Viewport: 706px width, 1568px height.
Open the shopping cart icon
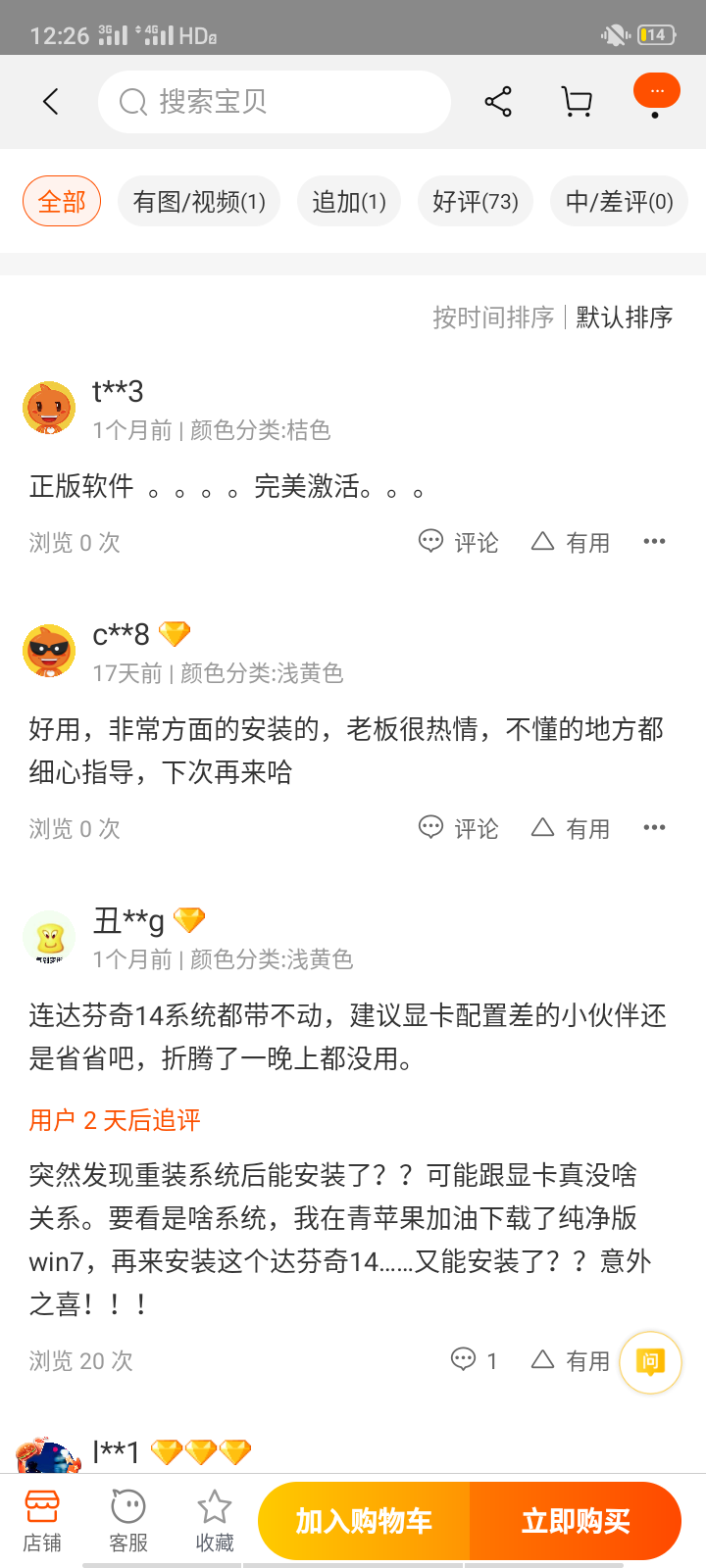coord(577,102)
